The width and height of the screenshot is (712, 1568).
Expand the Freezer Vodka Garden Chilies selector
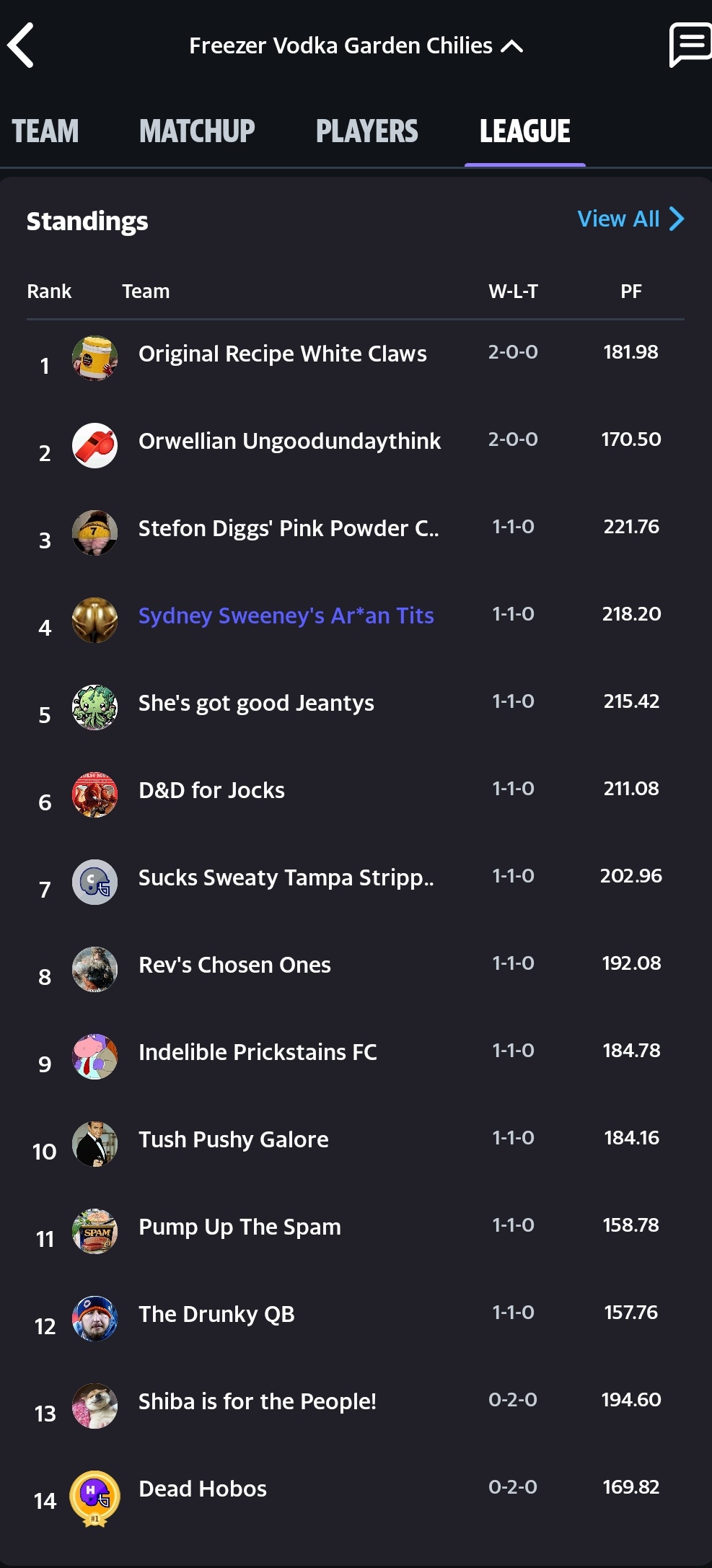click(x=355, y=46)
